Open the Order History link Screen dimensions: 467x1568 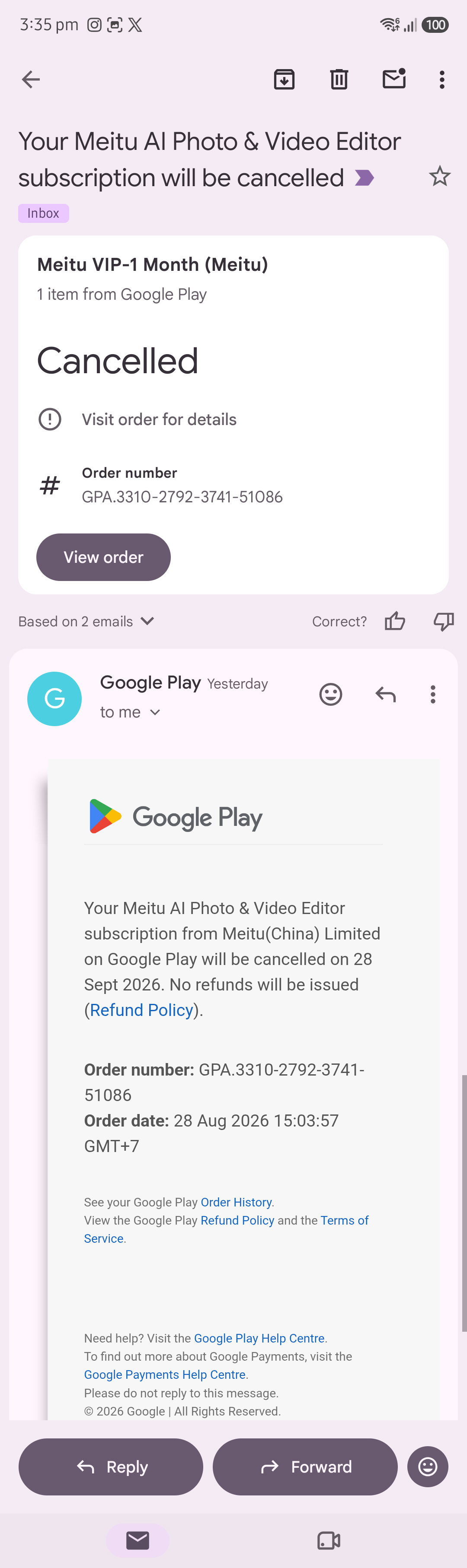click(x=236, y=1202)
